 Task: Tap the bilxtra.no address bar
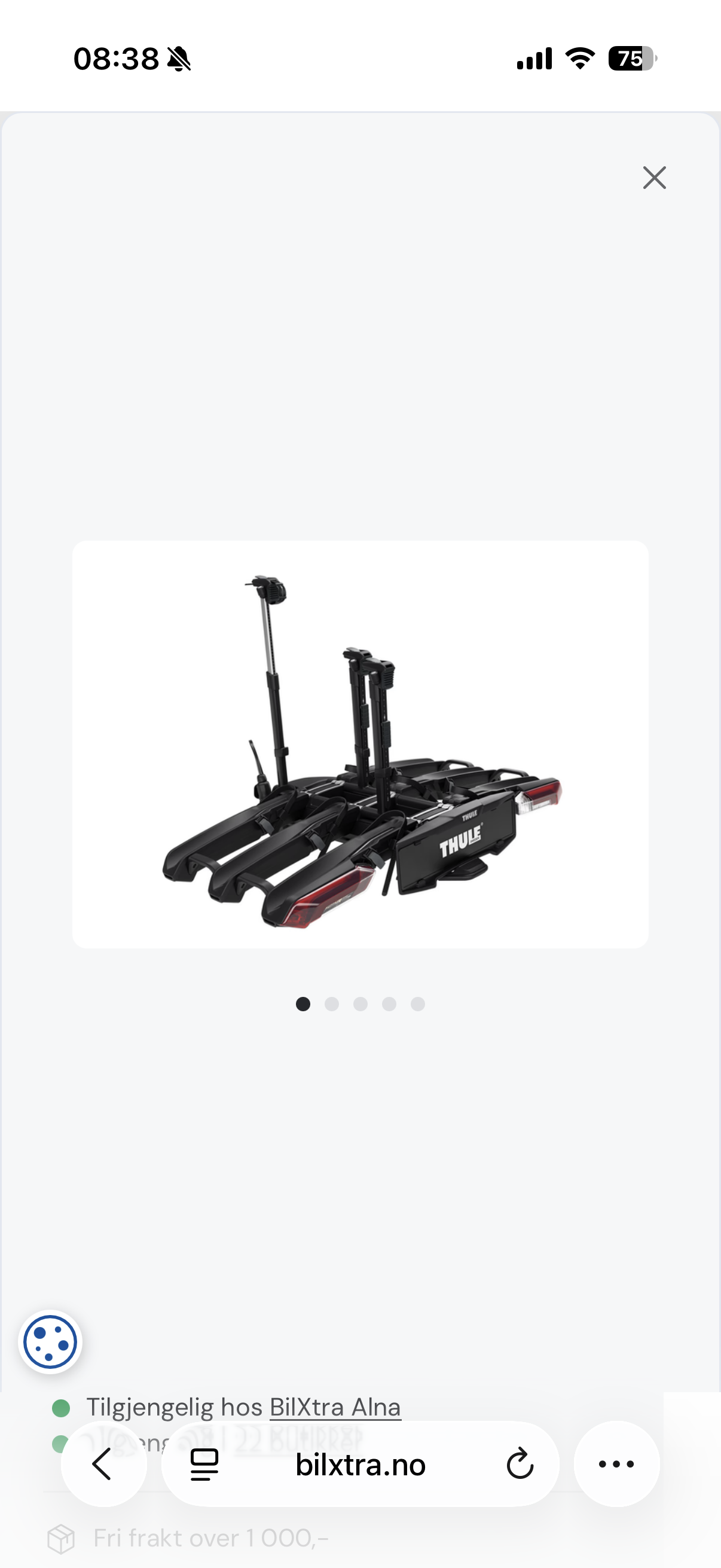(x=360, y=1464)
